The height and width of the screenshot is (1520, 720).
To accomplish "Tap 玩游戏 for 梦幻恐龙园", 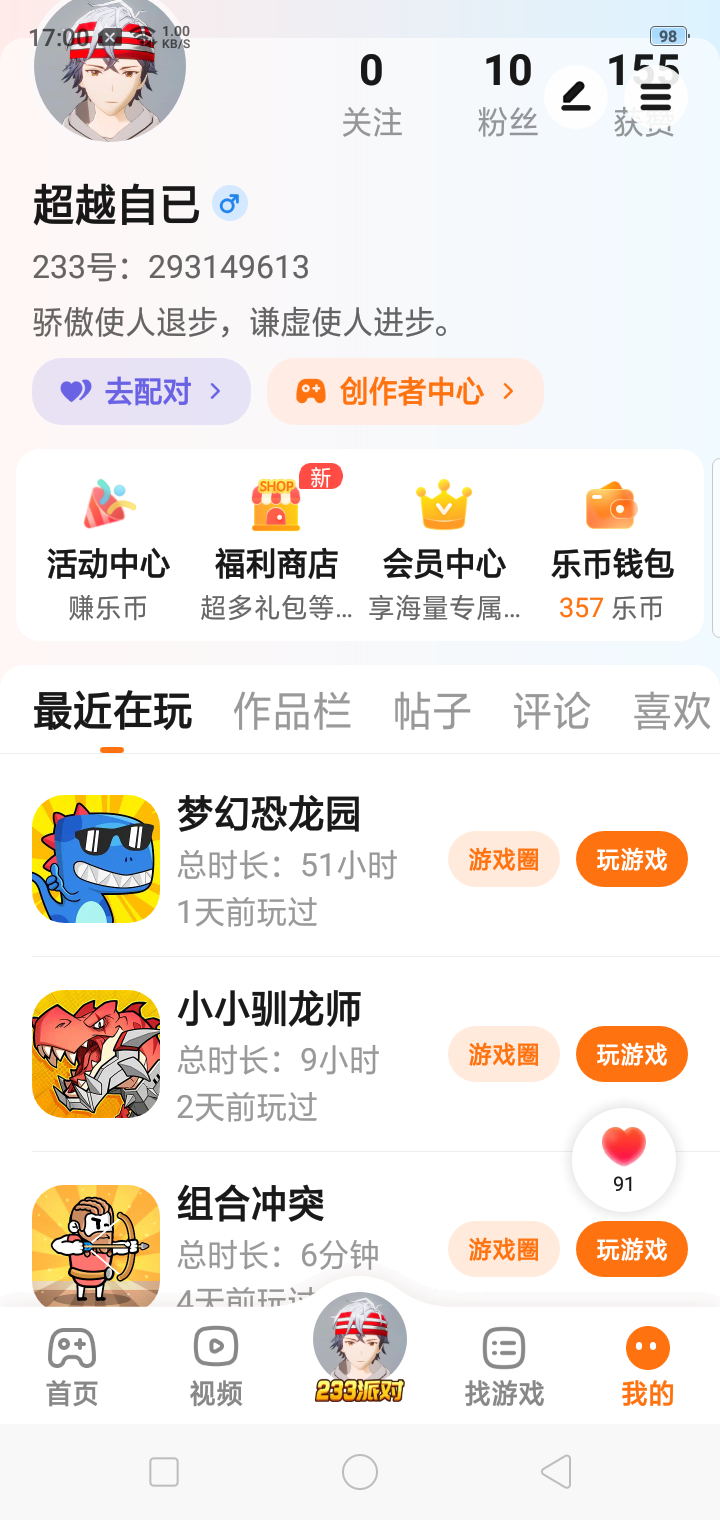I will 631,859.
